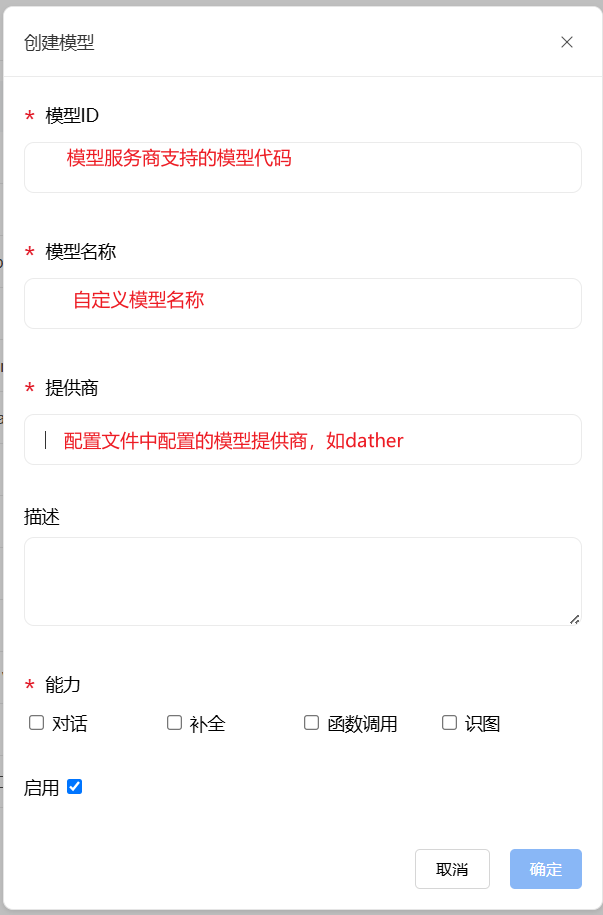Viewport: 603px width, 915px height.
Task: Uncheck the 启用 checkbox
Action: 74,787
